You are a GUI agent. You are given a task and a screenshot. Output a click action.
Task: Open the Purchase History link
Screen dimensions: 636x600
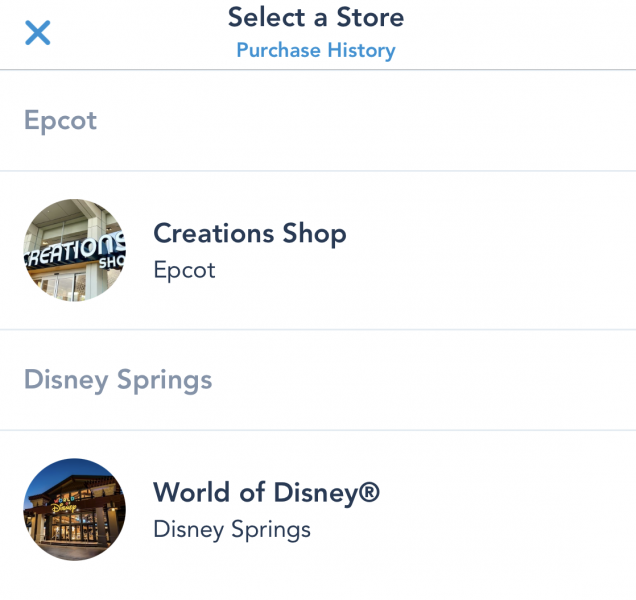tap(315, 50)
